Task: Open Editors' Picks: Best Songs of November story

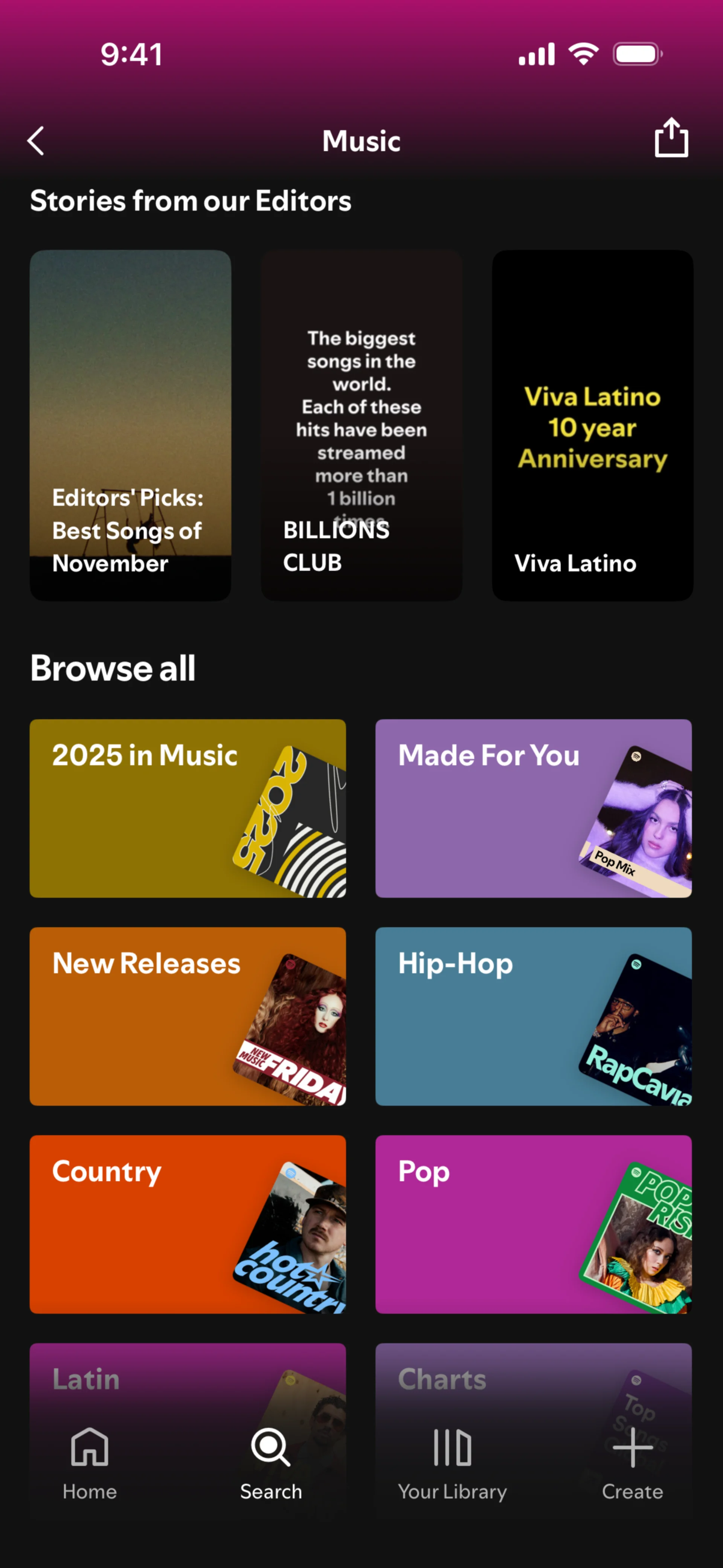Action: coord(130,425)
